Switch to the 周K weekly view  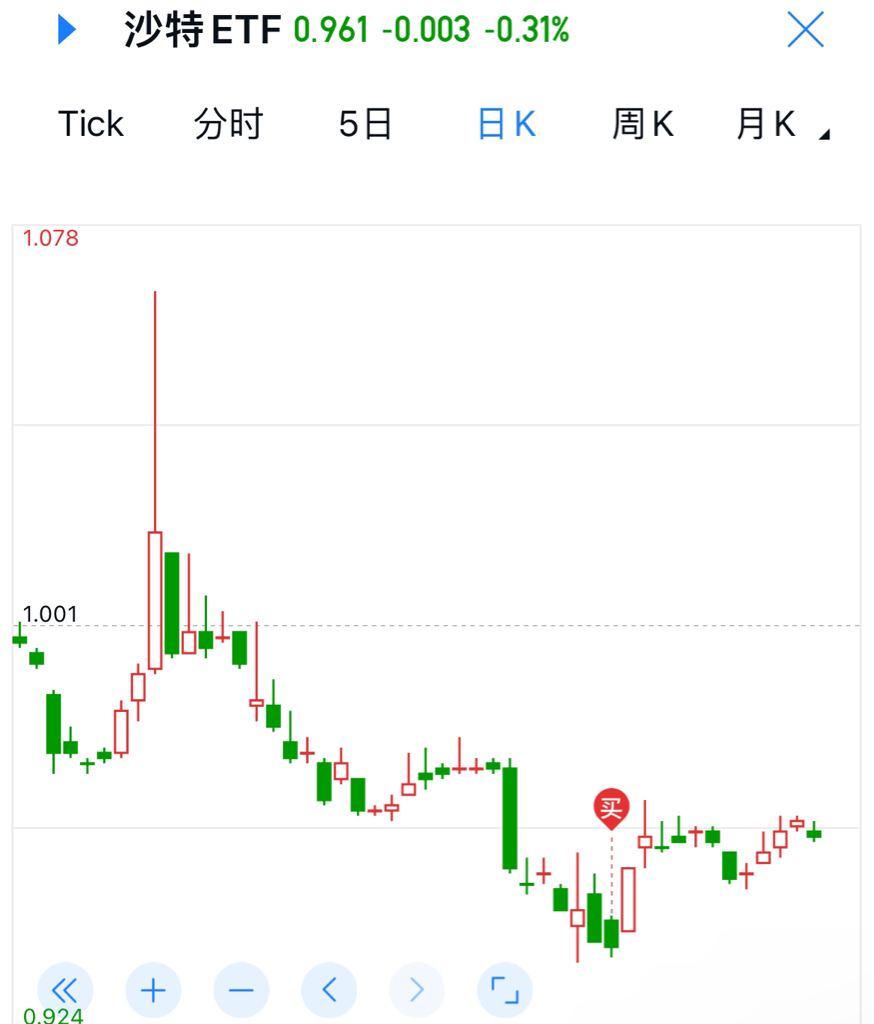[642, 123]
